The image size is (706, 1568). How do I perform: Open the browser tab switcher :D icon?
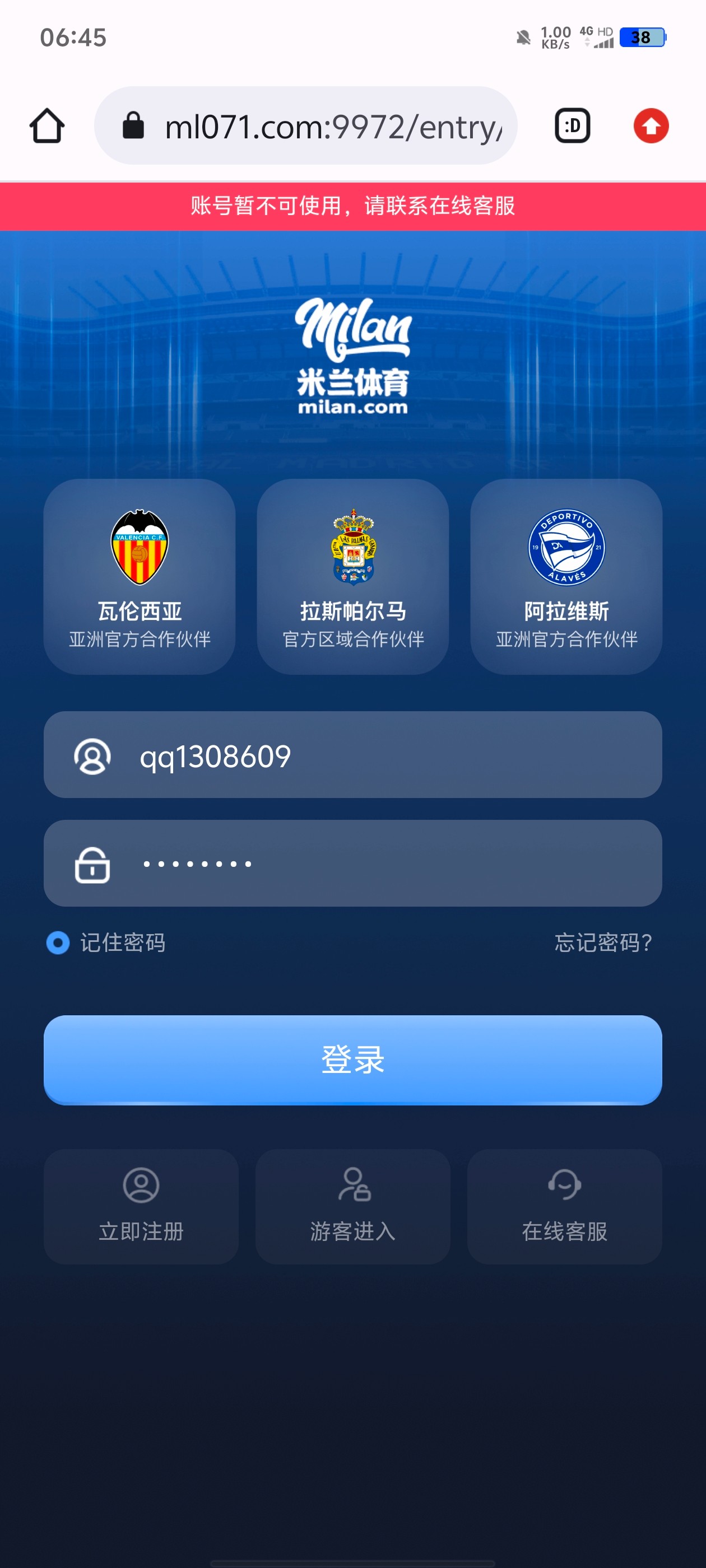tap(572, 125)
